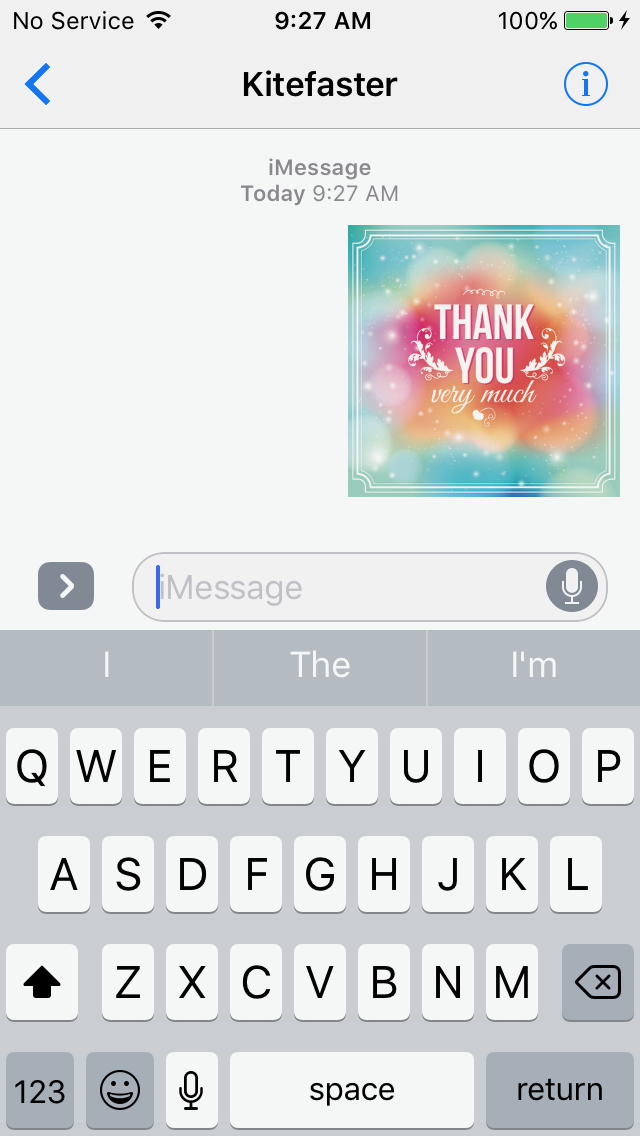Screen dimensions: 640x1136
Task: Tap the backspace key
Action: pyautogui.click(x=598, y=983)
